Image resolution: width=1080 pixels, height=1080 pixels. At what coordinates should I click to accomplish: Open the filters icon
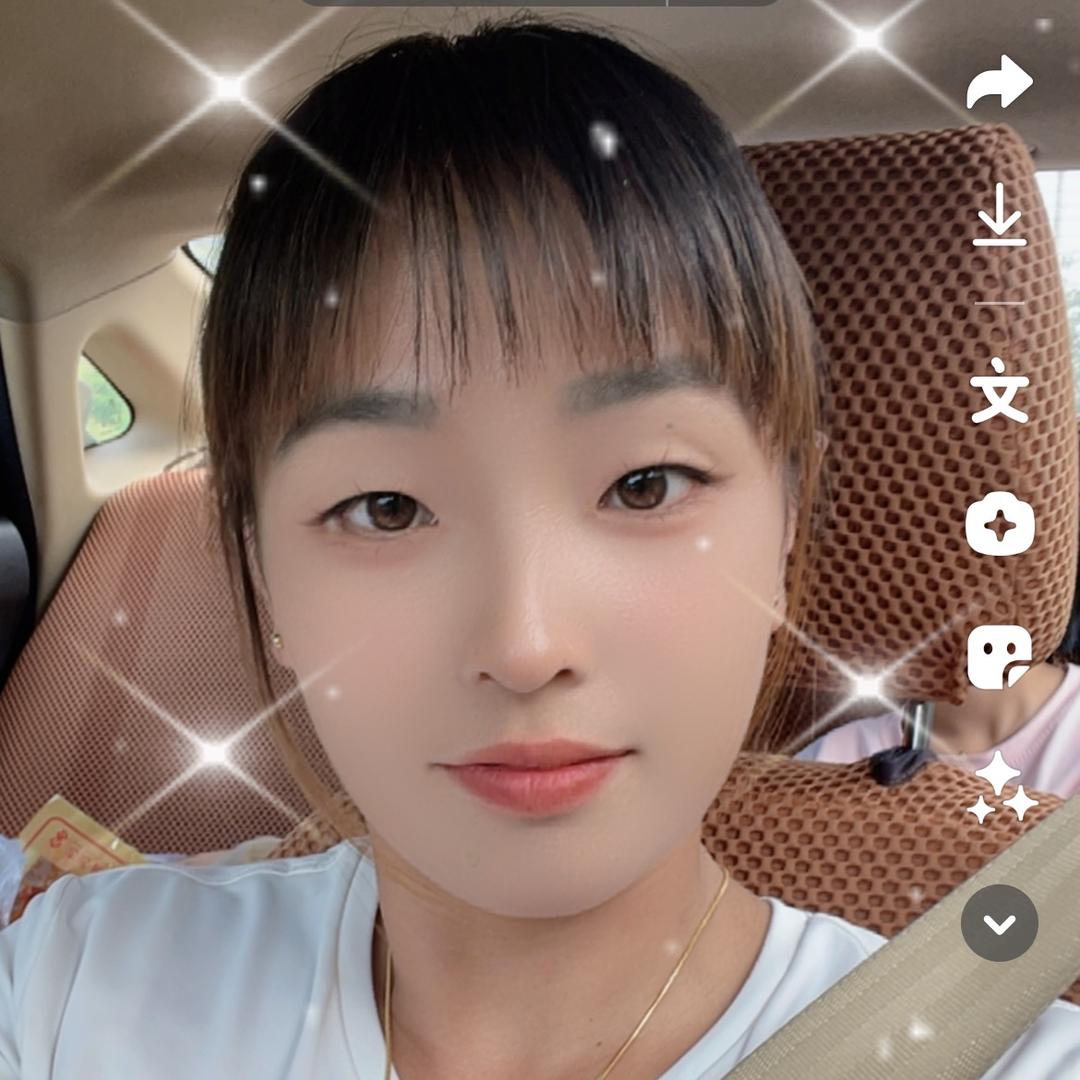pyautogui.click(x=999, y=524)
